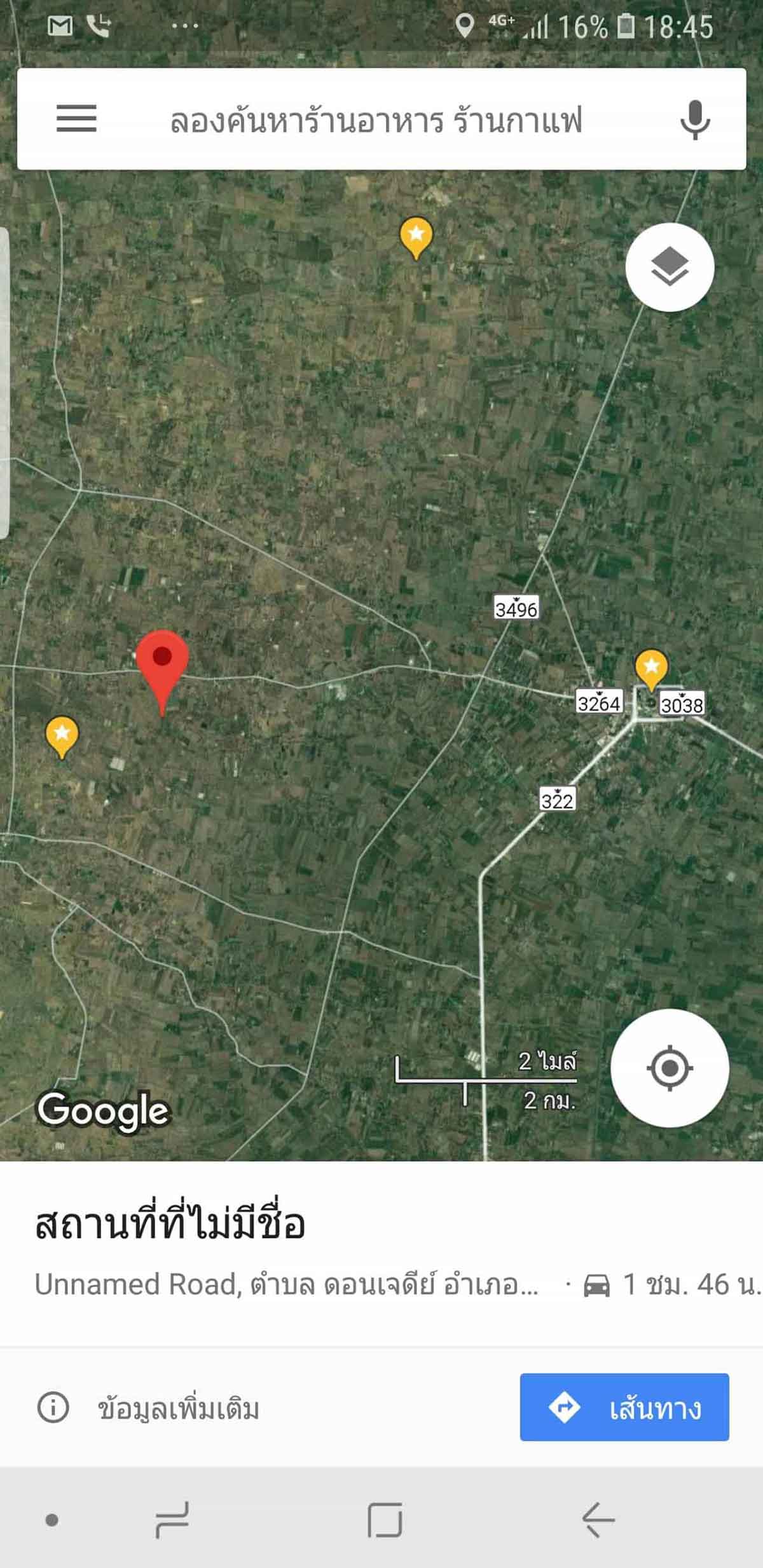Center map on my location

coord(670,1068)
